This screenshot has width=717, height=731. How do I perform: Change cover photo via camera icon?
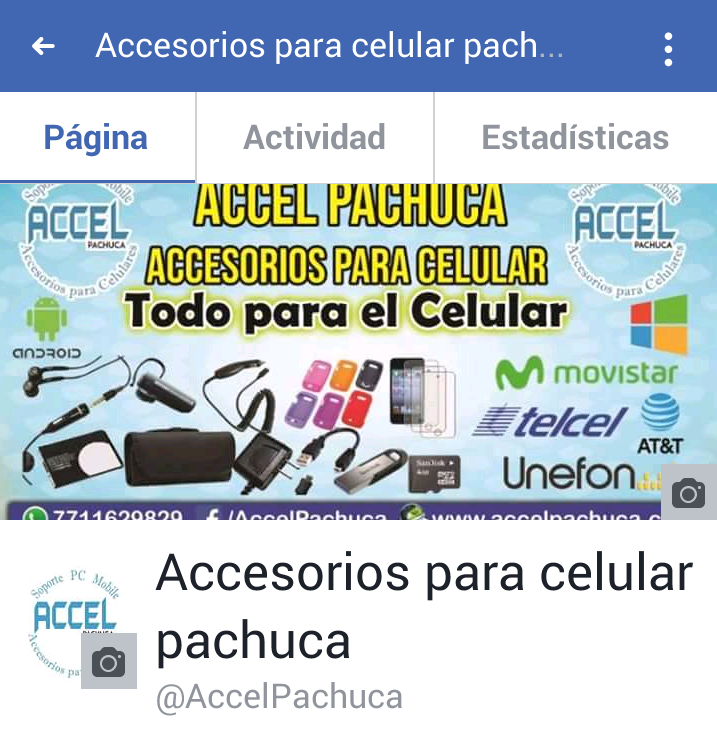point(688,492)
